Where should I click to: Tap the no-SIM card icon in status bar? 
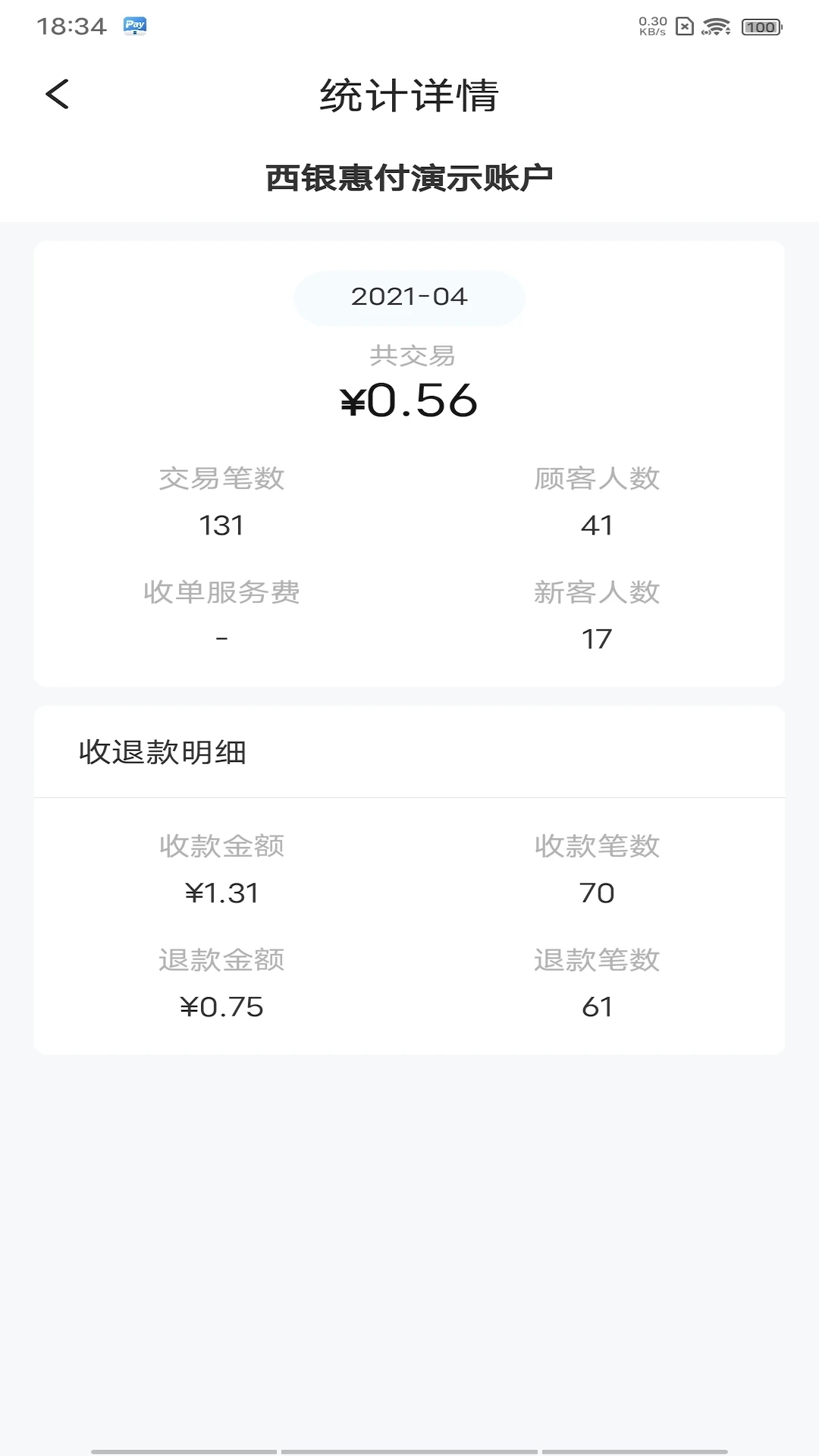click(685, 25)
